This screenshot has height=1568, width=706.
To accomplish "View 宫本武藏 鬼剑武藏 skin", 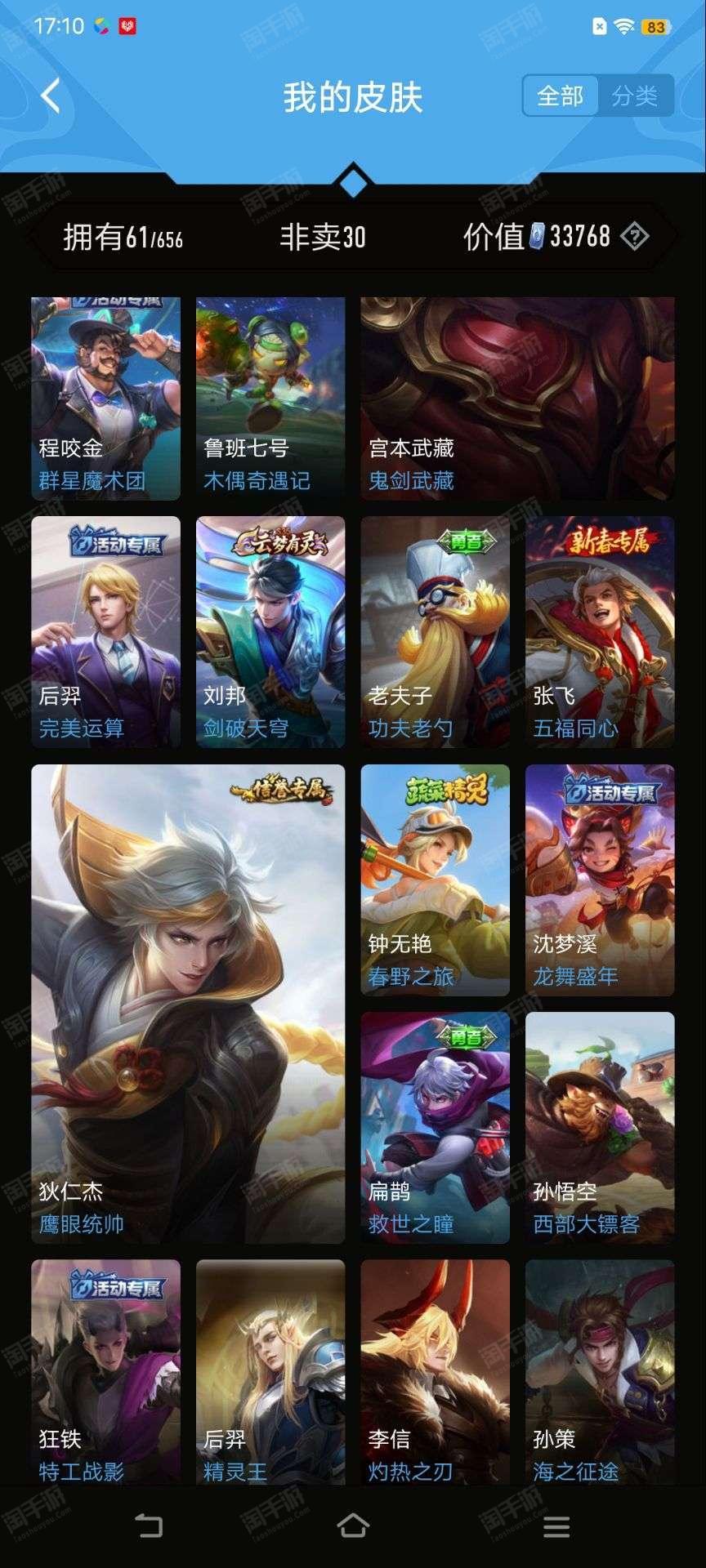I will (x=518, y=399).
